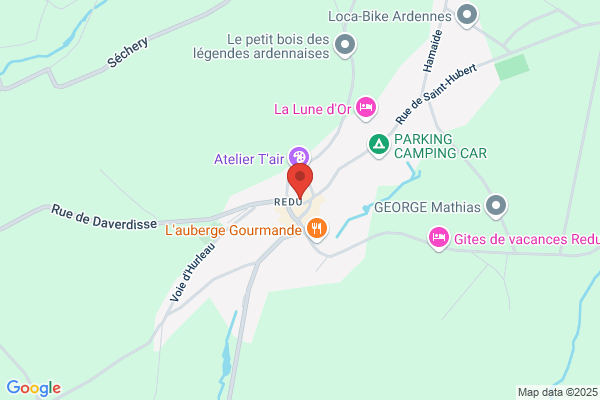Select the La Lune d'Or lodging marker
Screen dimensions: 600x400
366,108
